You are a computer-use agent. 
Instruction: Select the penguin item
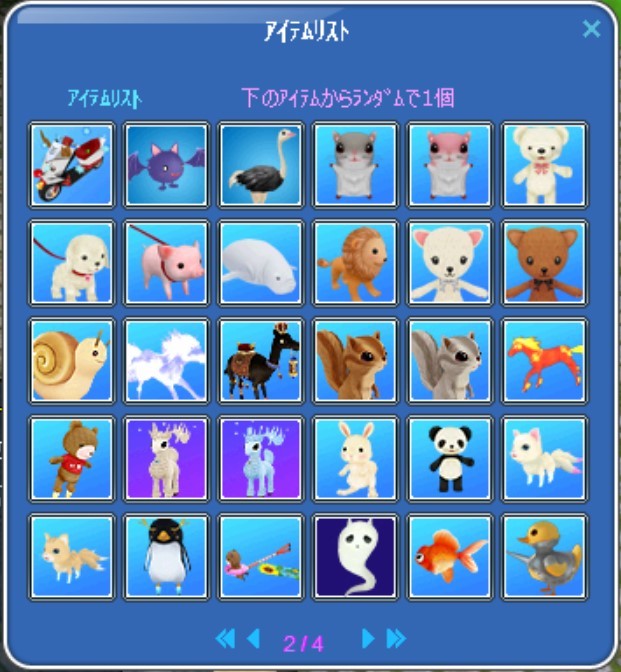tap(166, 556)
